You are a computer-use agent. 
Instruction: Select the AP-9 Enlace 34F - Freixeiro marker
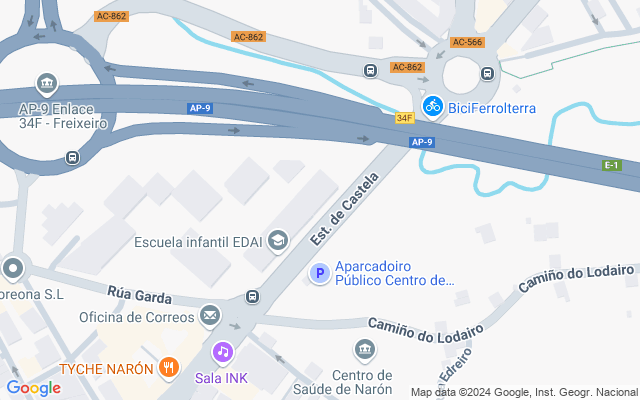(45, 82)
